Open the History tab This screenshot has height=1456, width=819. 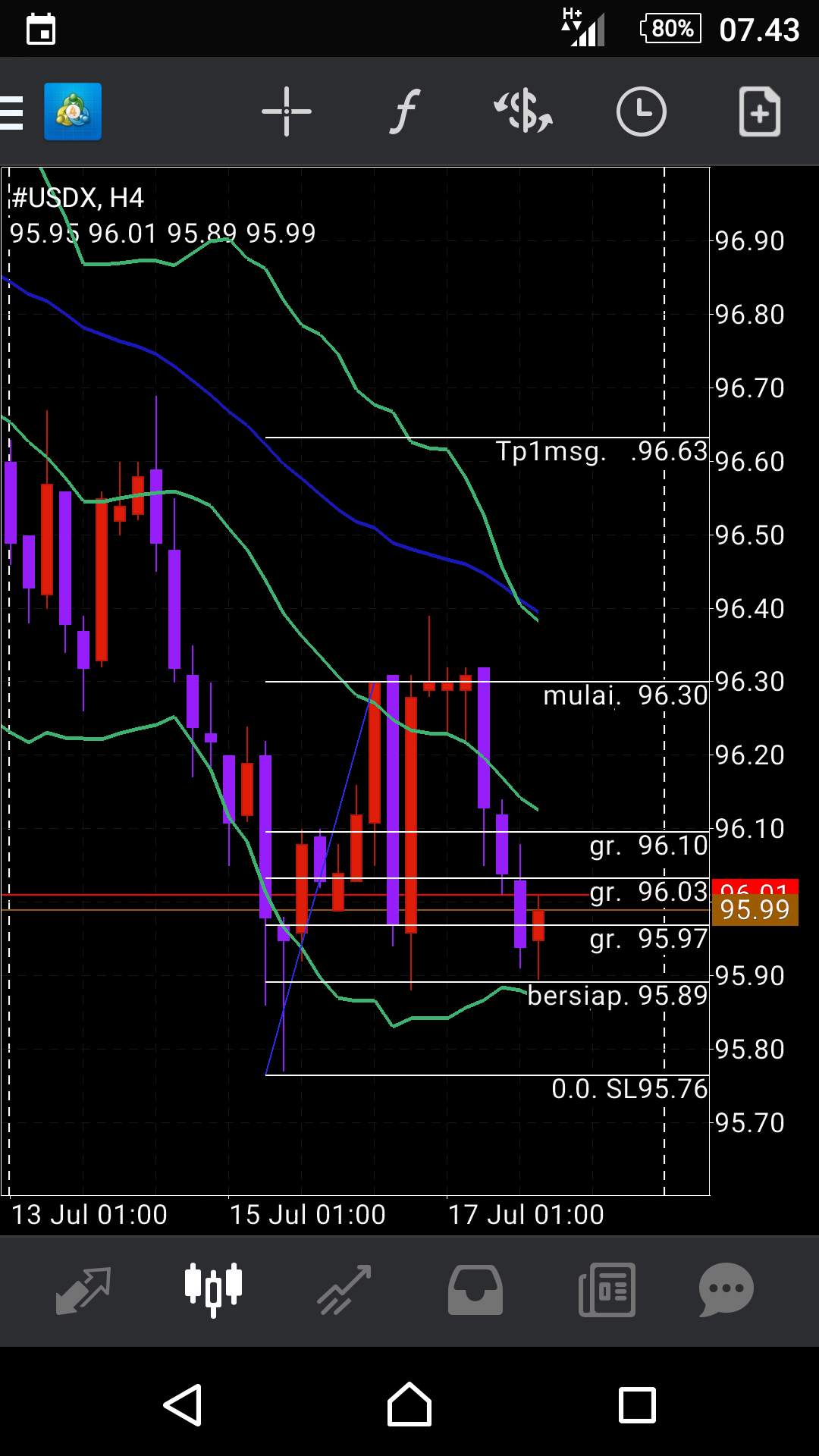click(x=475, y=1290)
